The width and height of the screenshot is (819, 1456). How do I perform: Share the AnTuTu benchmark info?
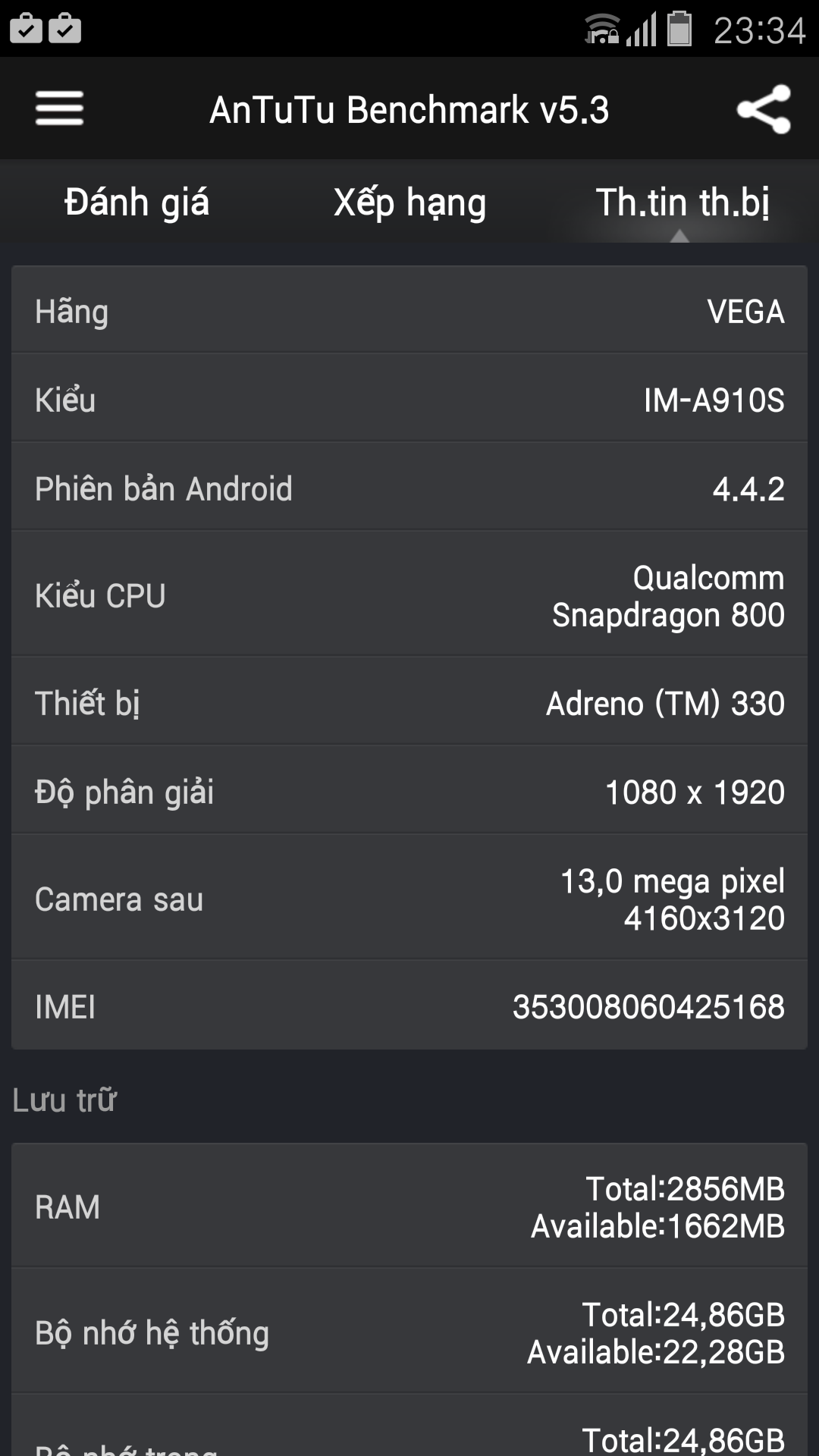764,109
